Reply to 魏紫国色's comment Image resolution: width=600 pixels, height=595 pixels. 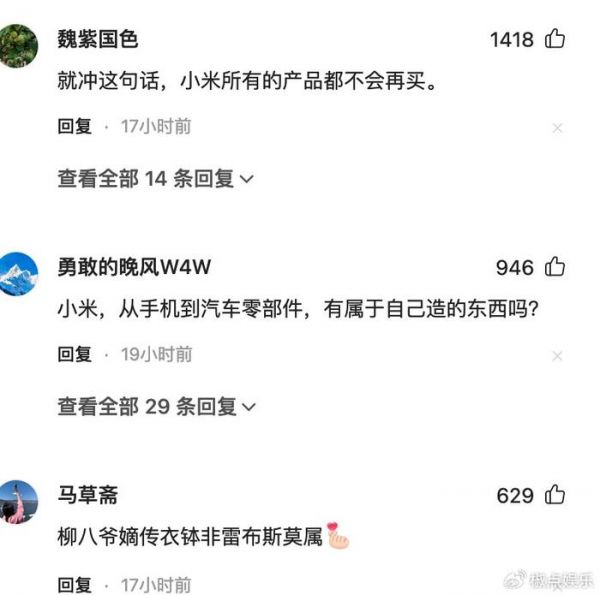(x=74, y=127)
